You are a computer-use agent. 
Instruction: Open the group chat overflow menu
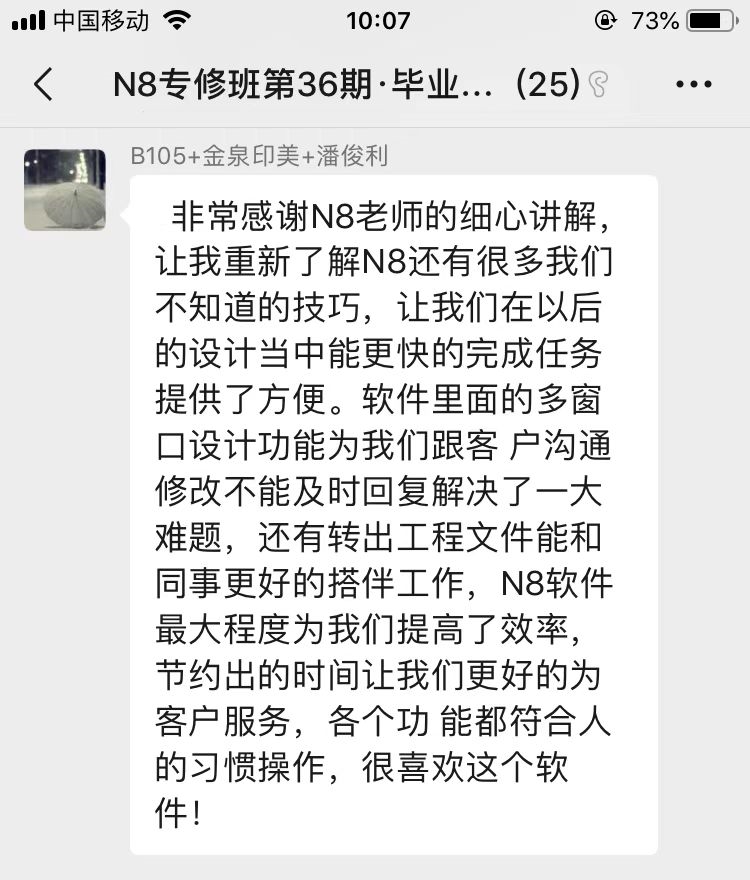pos(693,85)
